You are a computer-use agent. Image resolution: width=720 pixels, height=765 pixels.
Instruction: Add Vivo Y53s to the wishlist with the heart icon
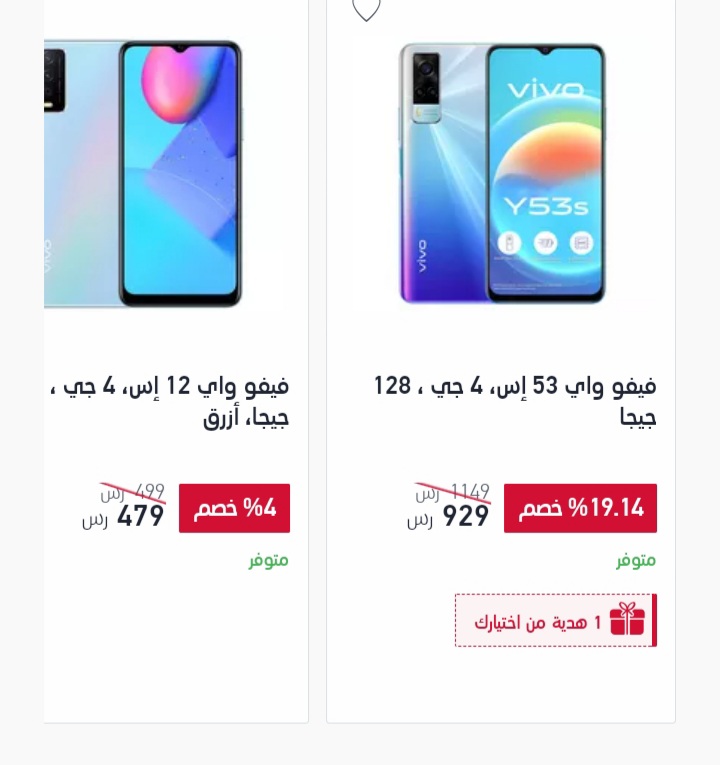click(x=366, y=9)
